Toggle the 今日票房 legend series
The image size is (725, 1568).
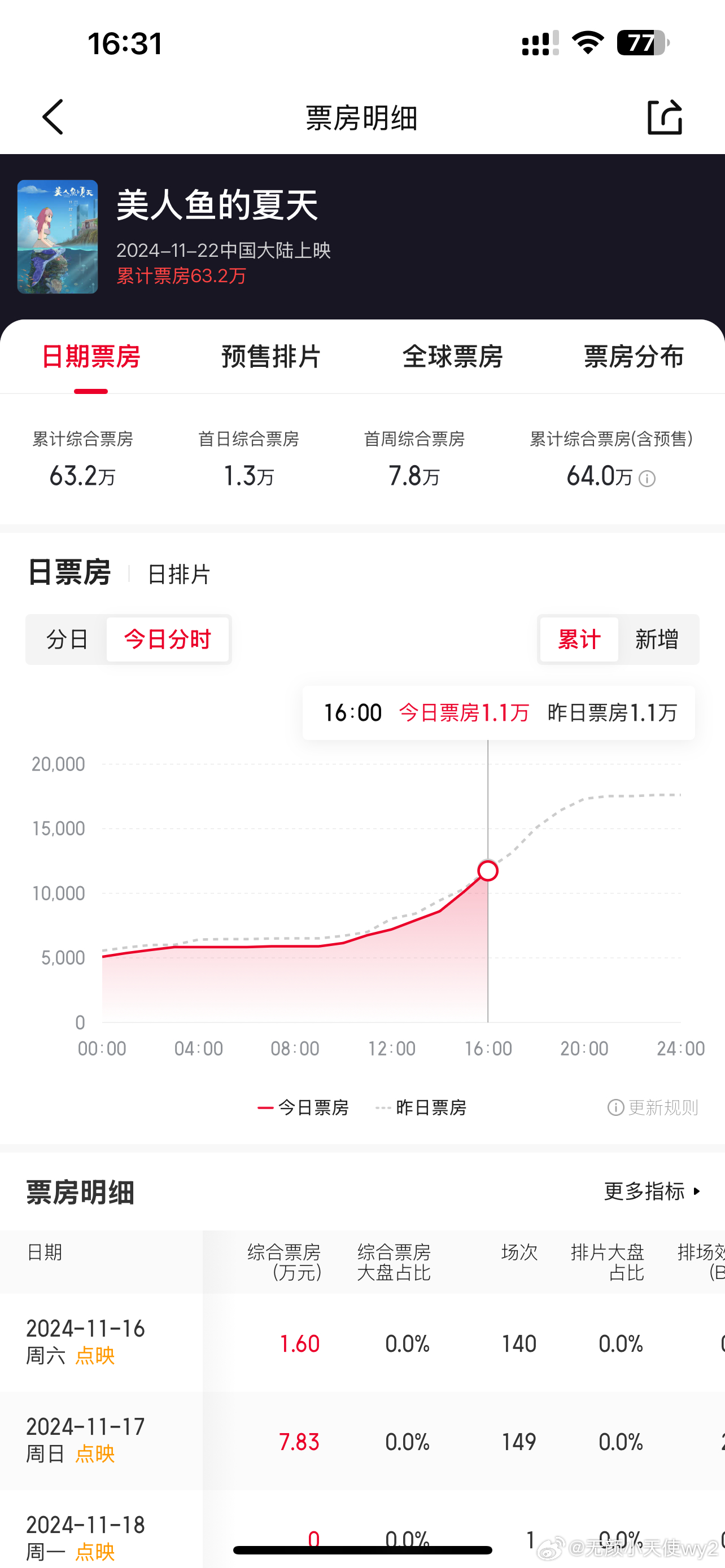tap(303, 1107)
